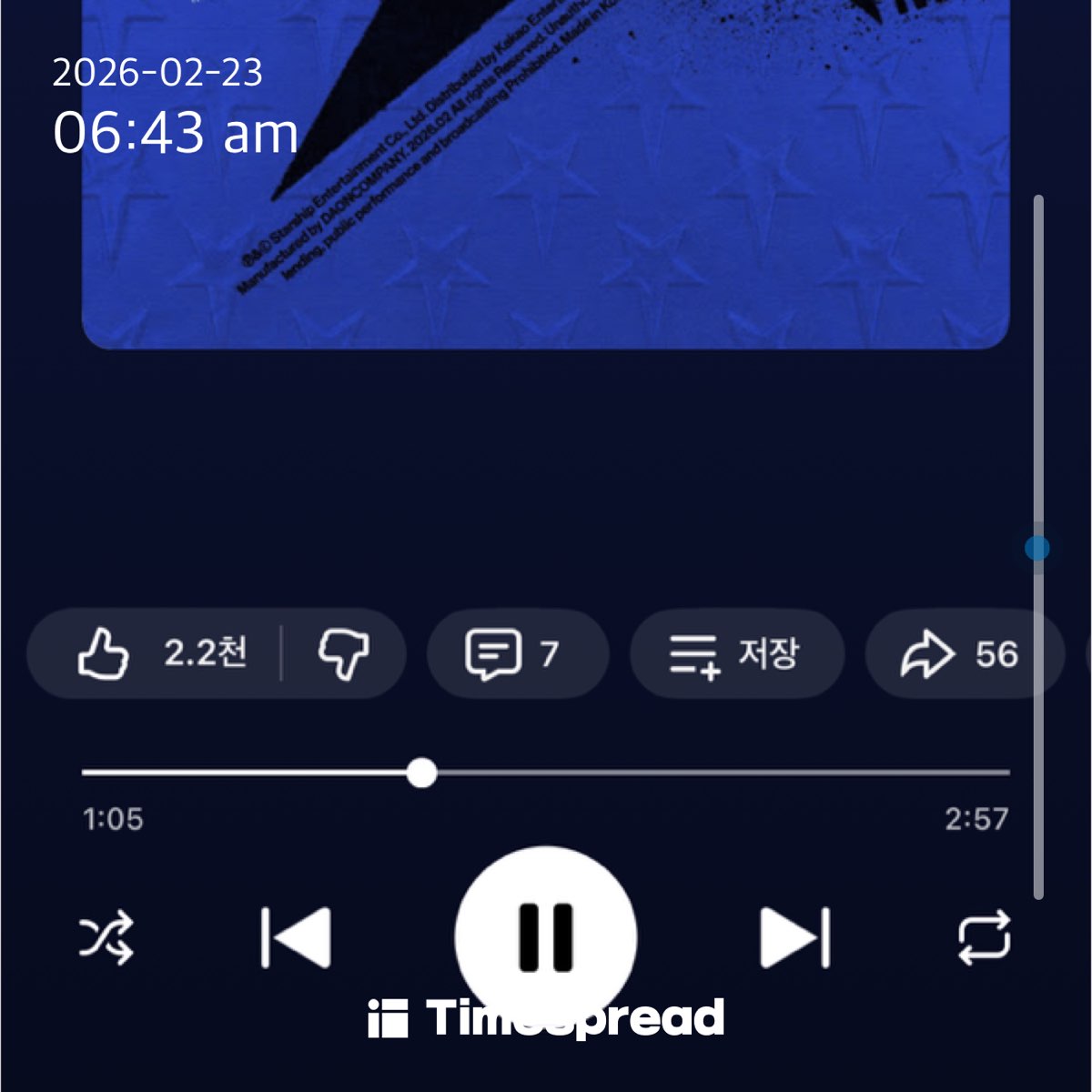Save song to playlist with 저장
This screenshot has width=1092, height=1092.
click(x=735, y=653)
